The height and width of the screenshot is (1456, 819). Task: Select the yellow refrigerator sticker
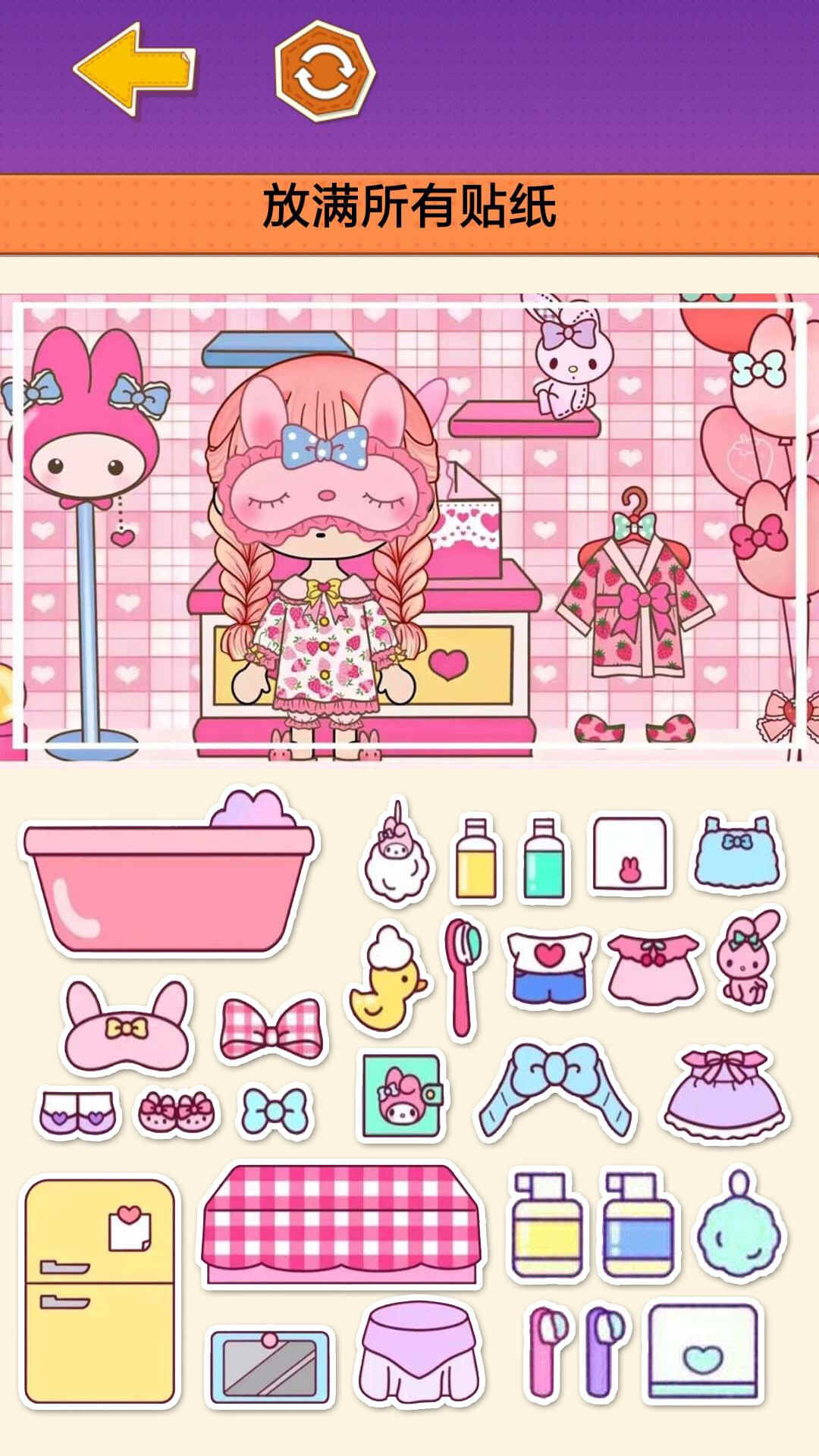[x=100, y=1291]
